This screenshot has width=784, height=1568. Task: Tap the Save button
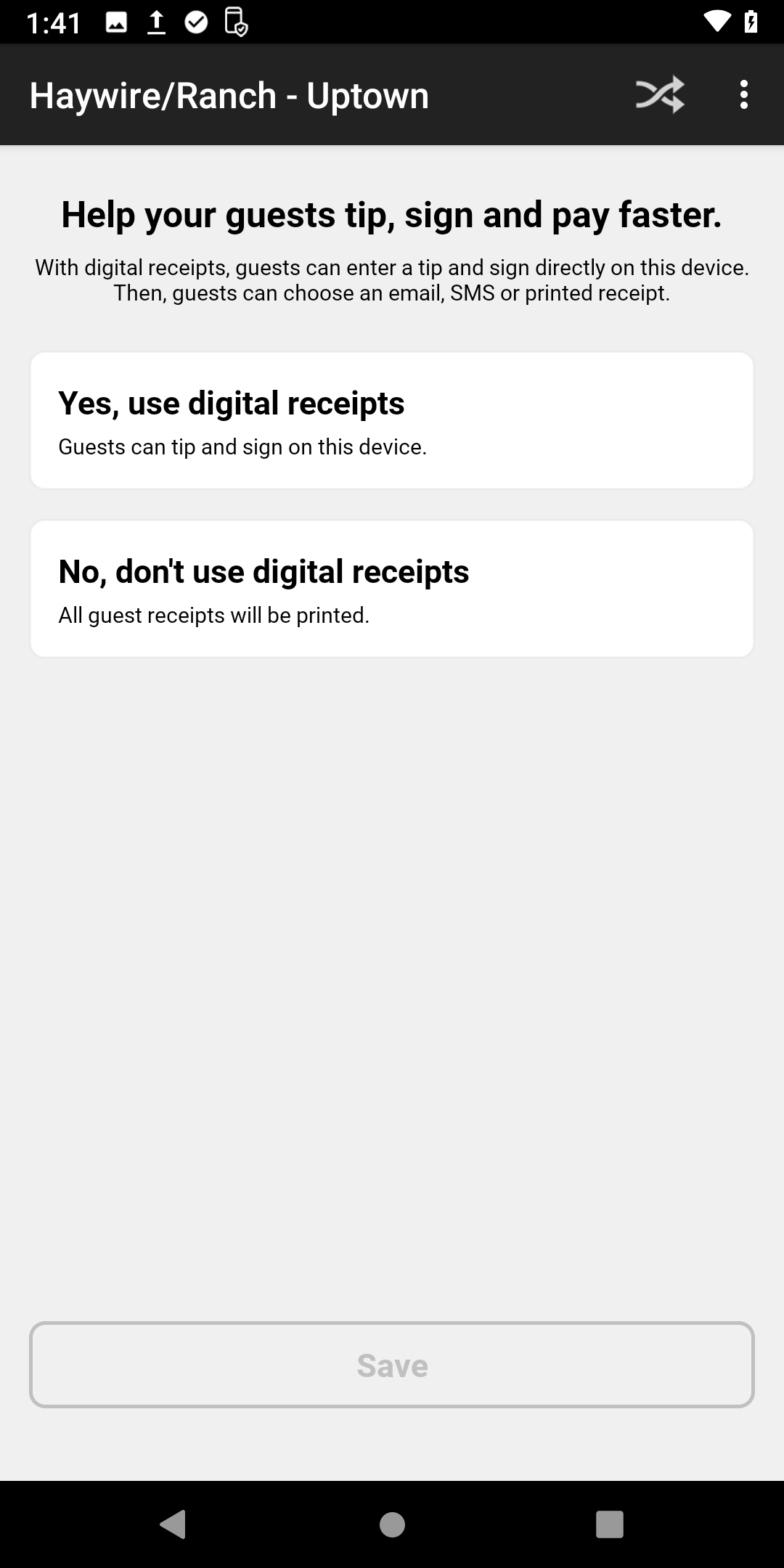pyautogui.click(x=392, y=1365)
